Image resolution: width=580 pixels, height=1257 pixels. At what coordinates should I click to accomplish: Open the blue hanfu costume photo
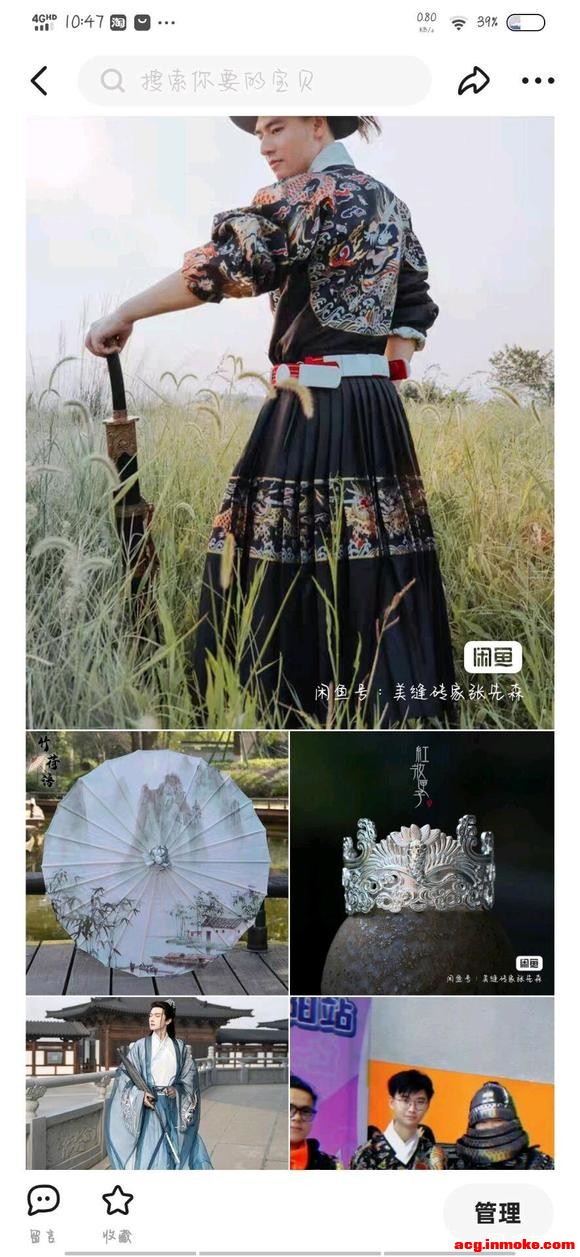pos(157,1083)
